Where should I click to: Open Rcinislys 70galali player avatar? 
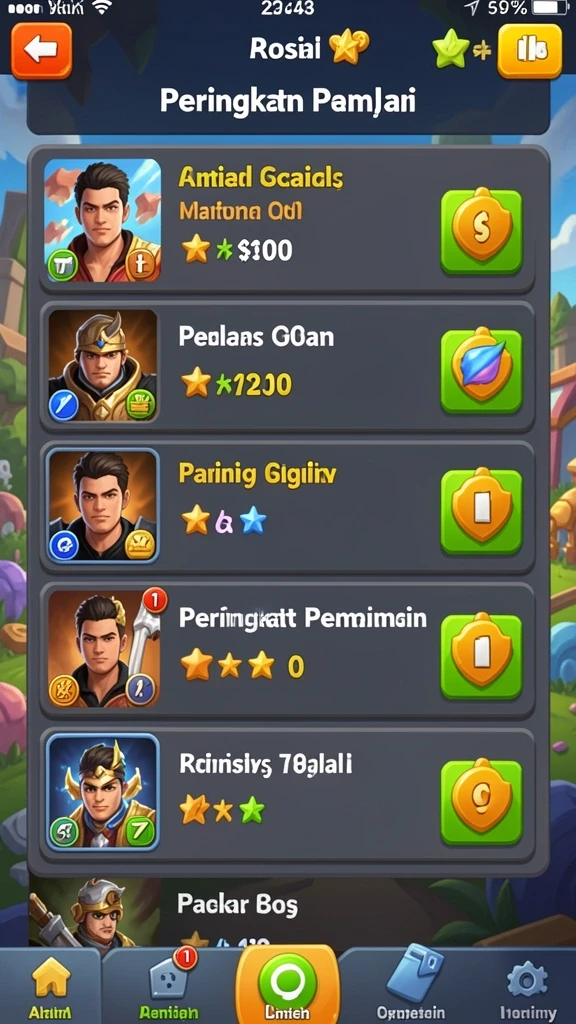(103, 792)
